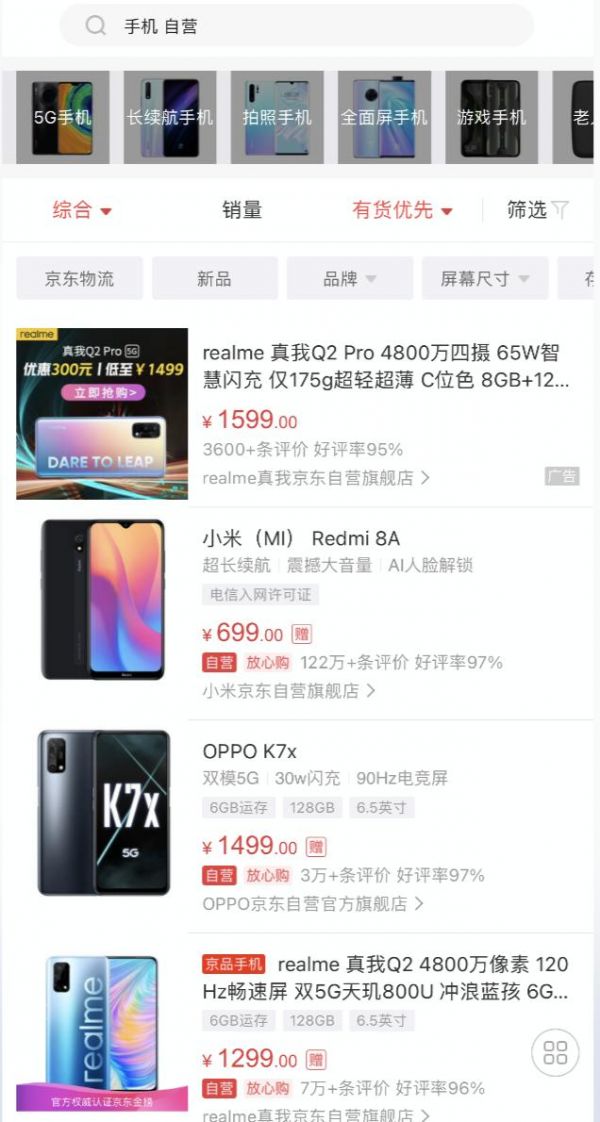Screen dimensions: 600x1122
Task: Apply the 新品 filter chip
Action: 215,278
